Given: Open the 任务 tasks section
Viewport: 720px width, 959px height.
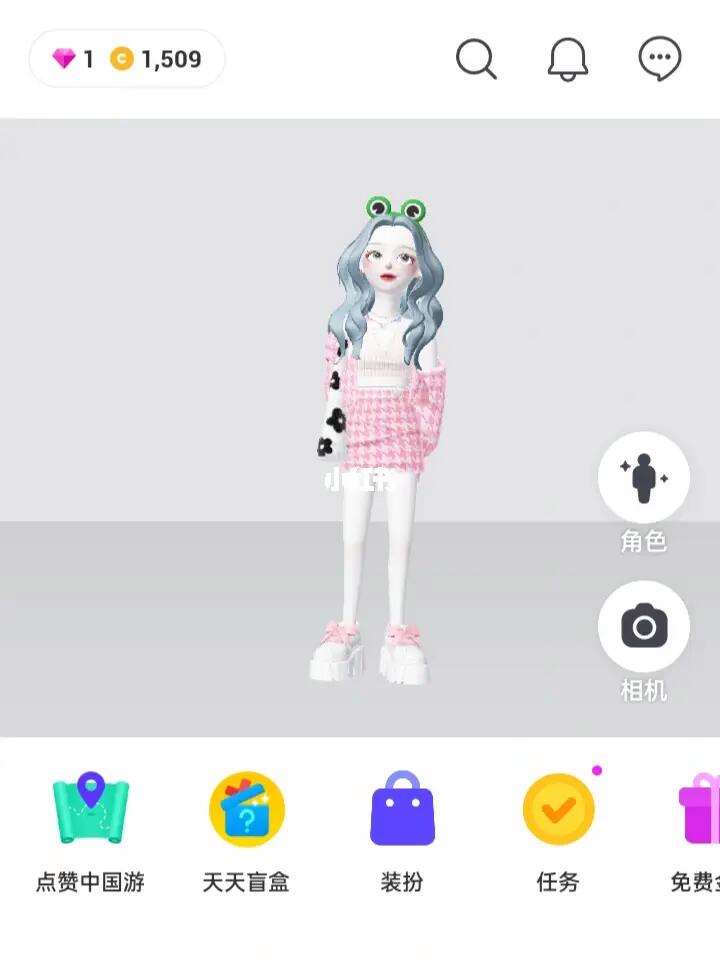Looking at the screenshot, I should tap(558, 810).
